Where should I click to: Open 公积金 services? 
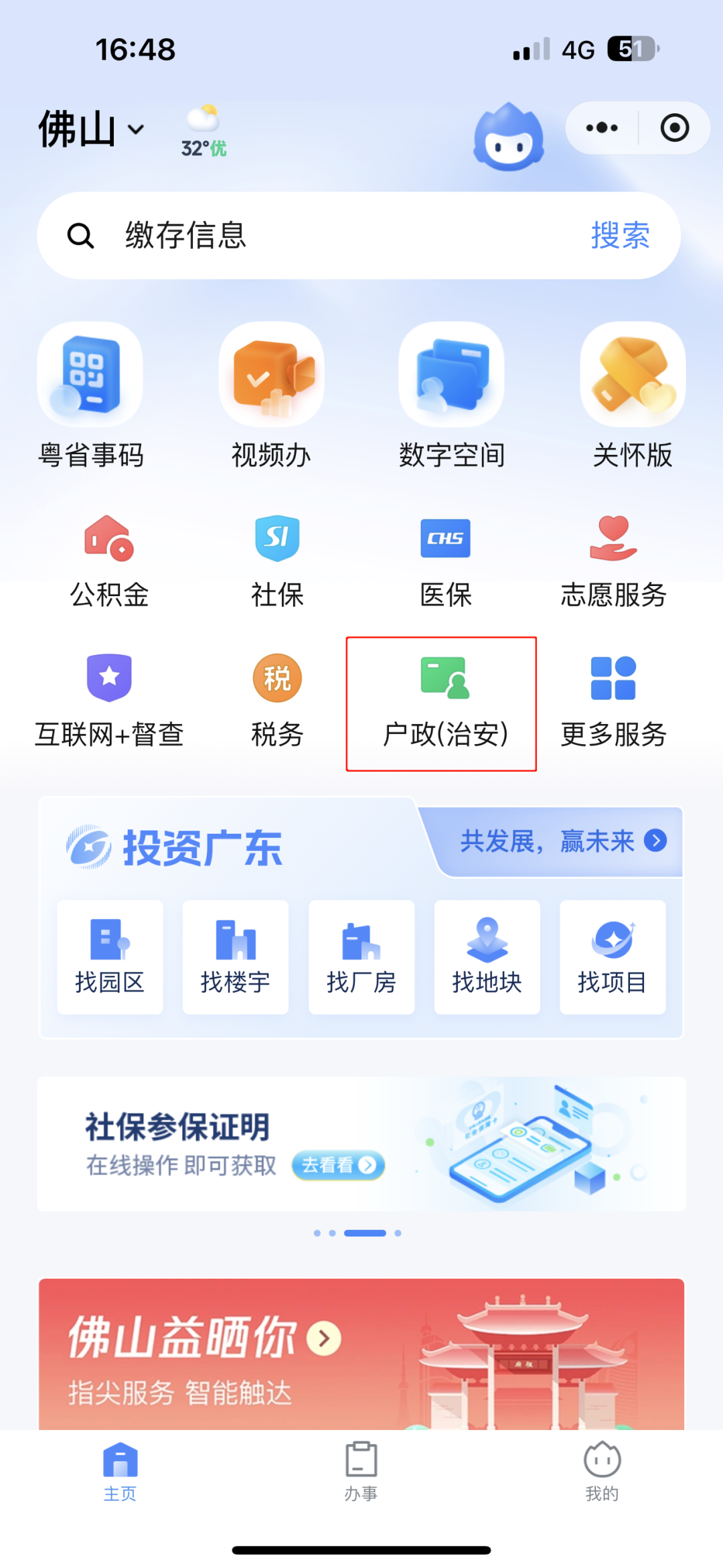click(x=109, y=561)
